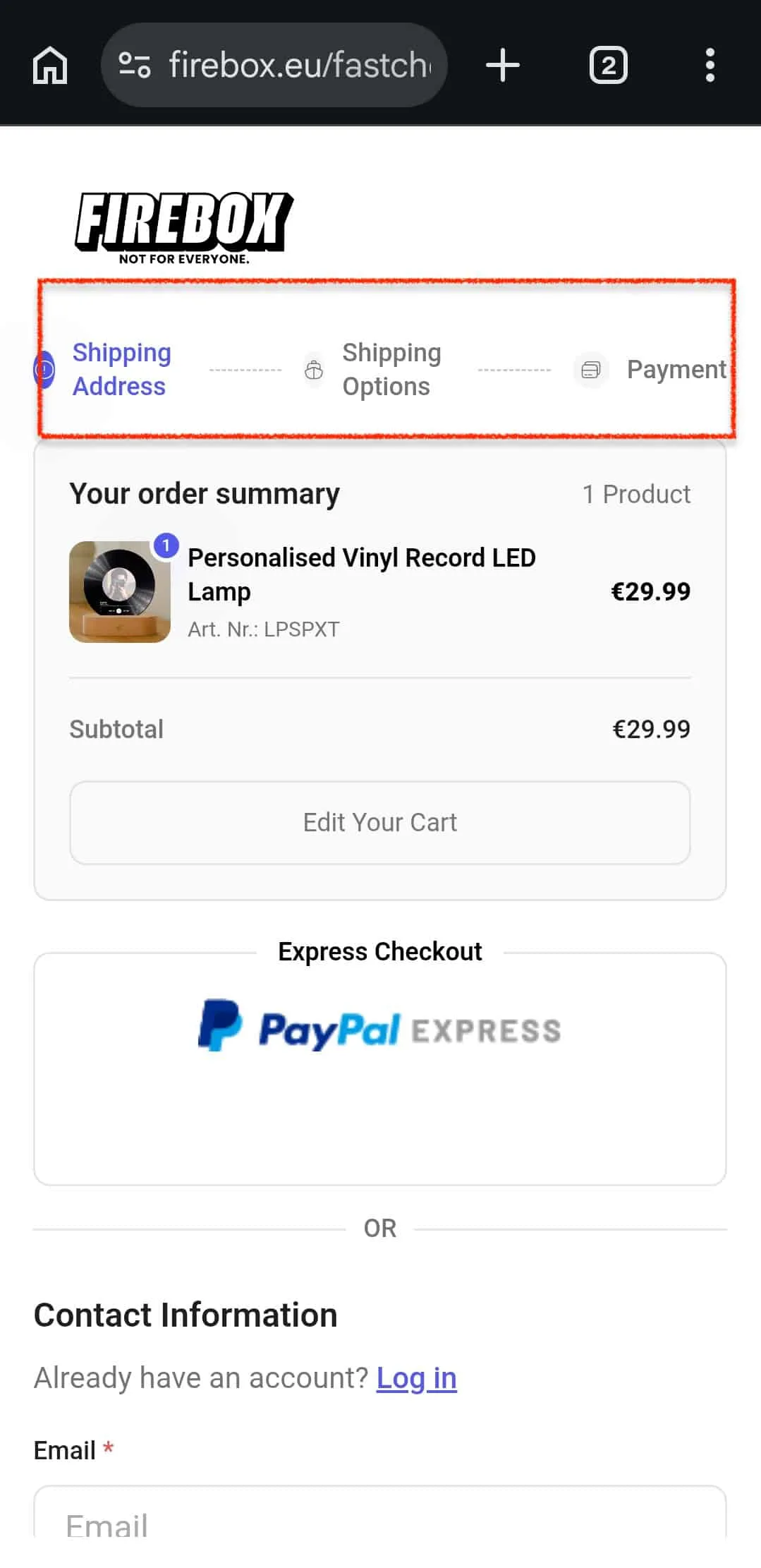The width and height of the screenshot is (761, 1568).
Task: Check out with PayPal Express
Action: tap(380, 1029)
